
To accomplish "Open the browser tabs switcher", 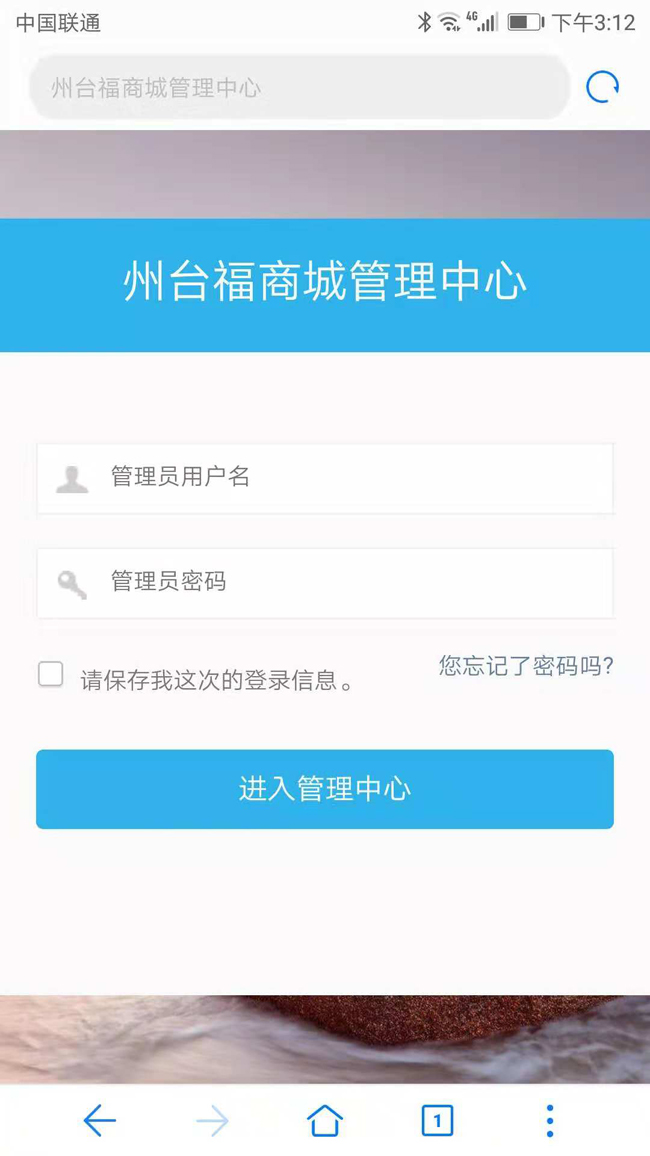I will (437, 1121).
